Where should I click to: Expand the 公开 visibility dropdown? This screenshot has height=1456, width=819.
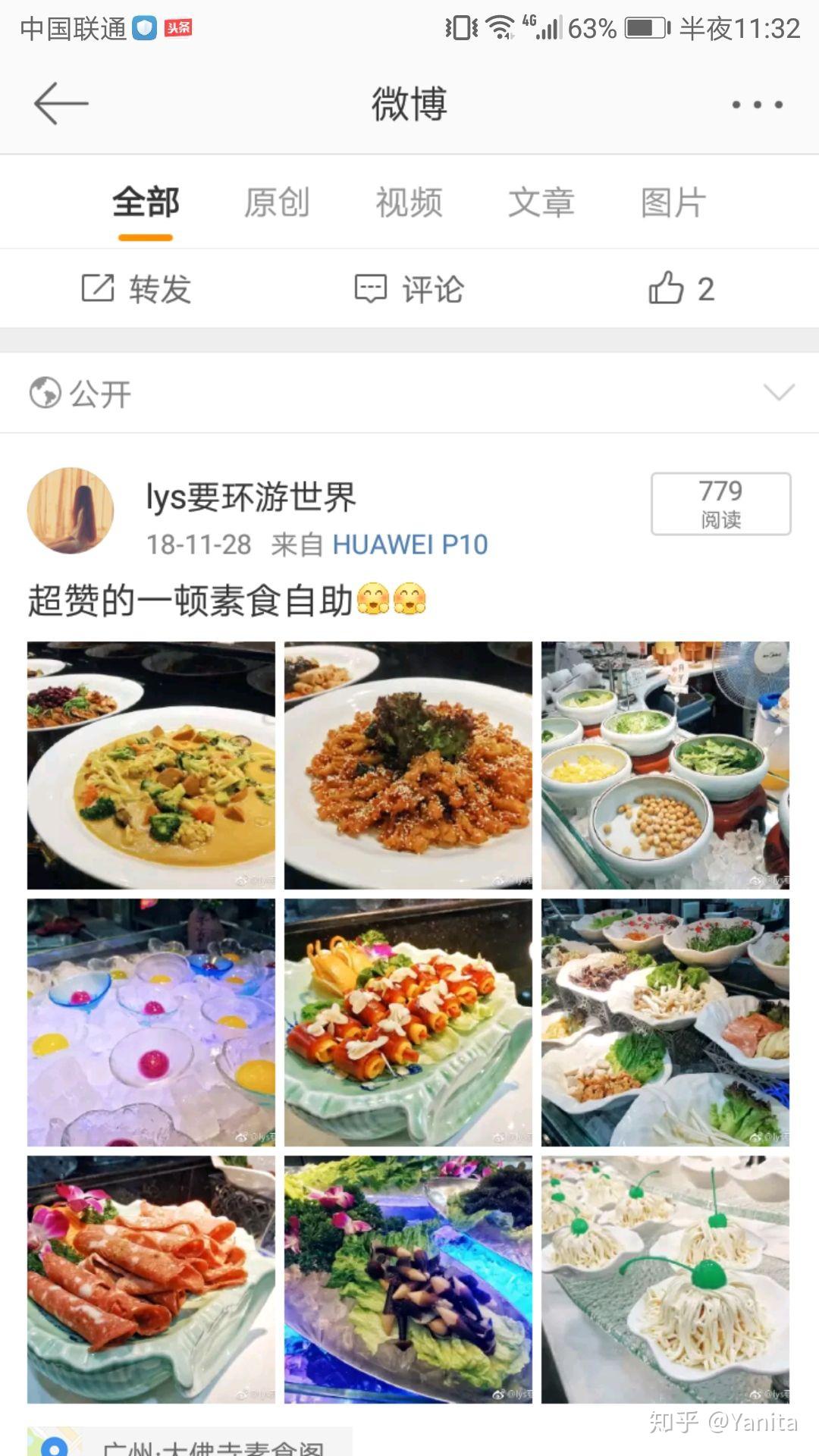778,393
